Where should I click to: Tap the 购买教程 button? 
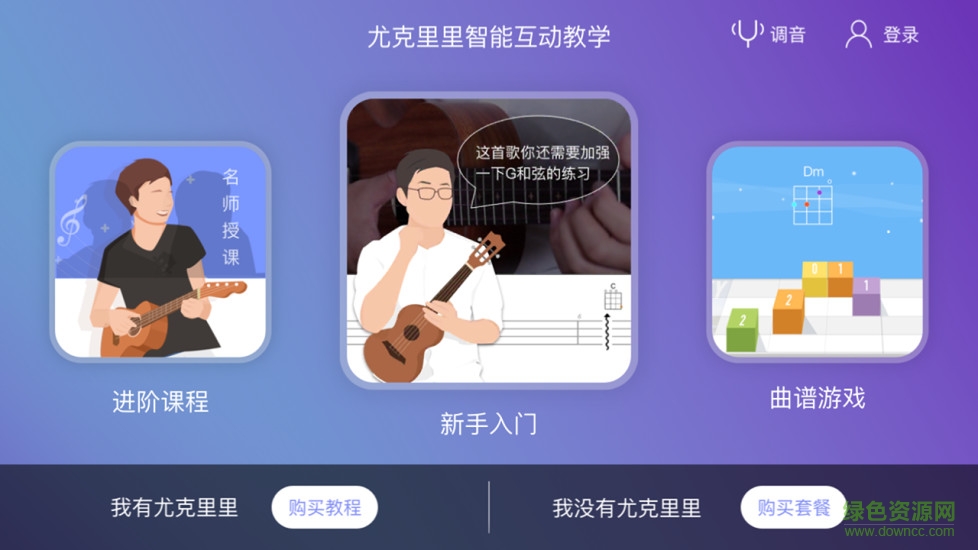324,507
